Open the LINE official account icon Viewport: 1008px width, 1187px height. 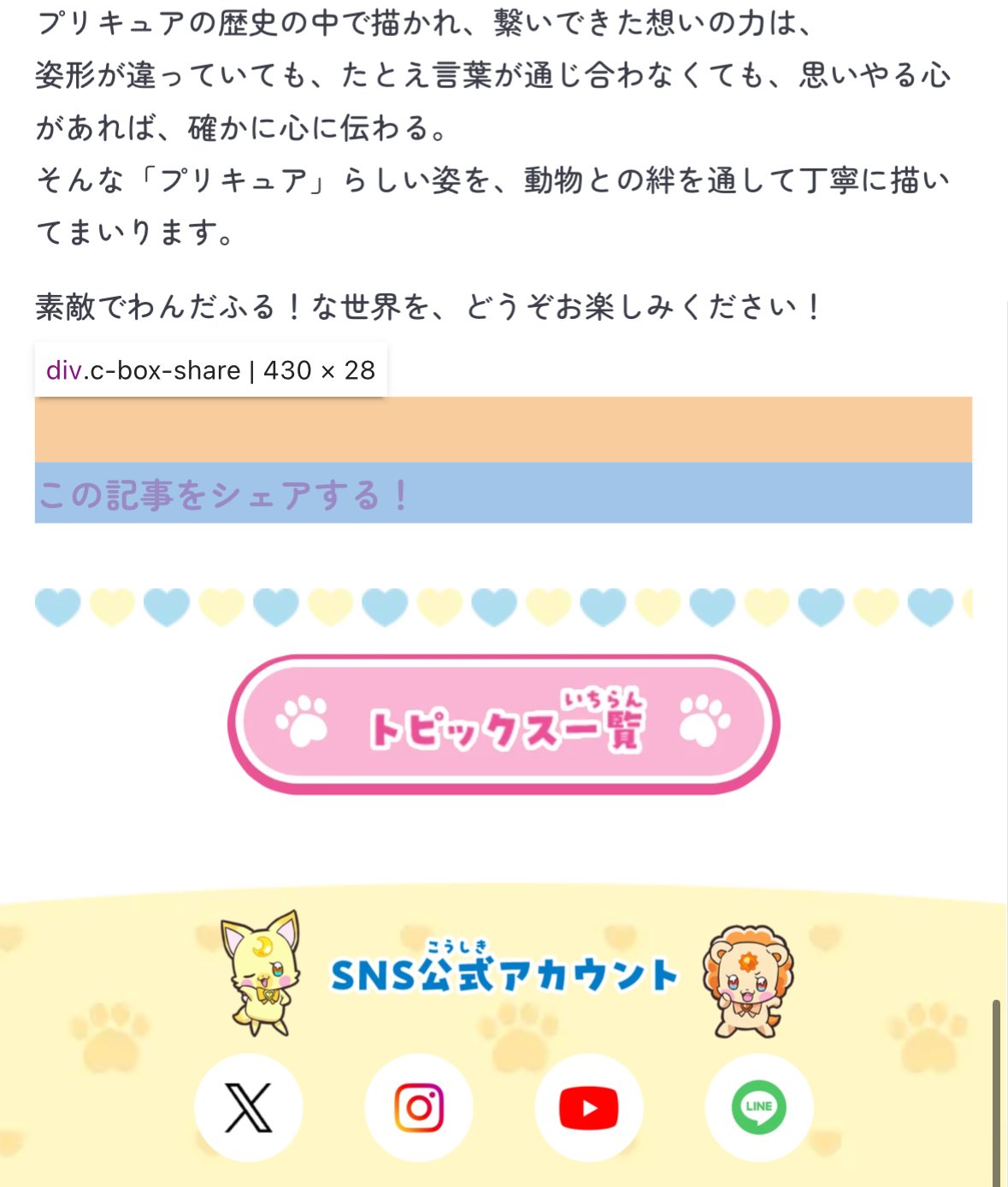tap(759, 1107)
